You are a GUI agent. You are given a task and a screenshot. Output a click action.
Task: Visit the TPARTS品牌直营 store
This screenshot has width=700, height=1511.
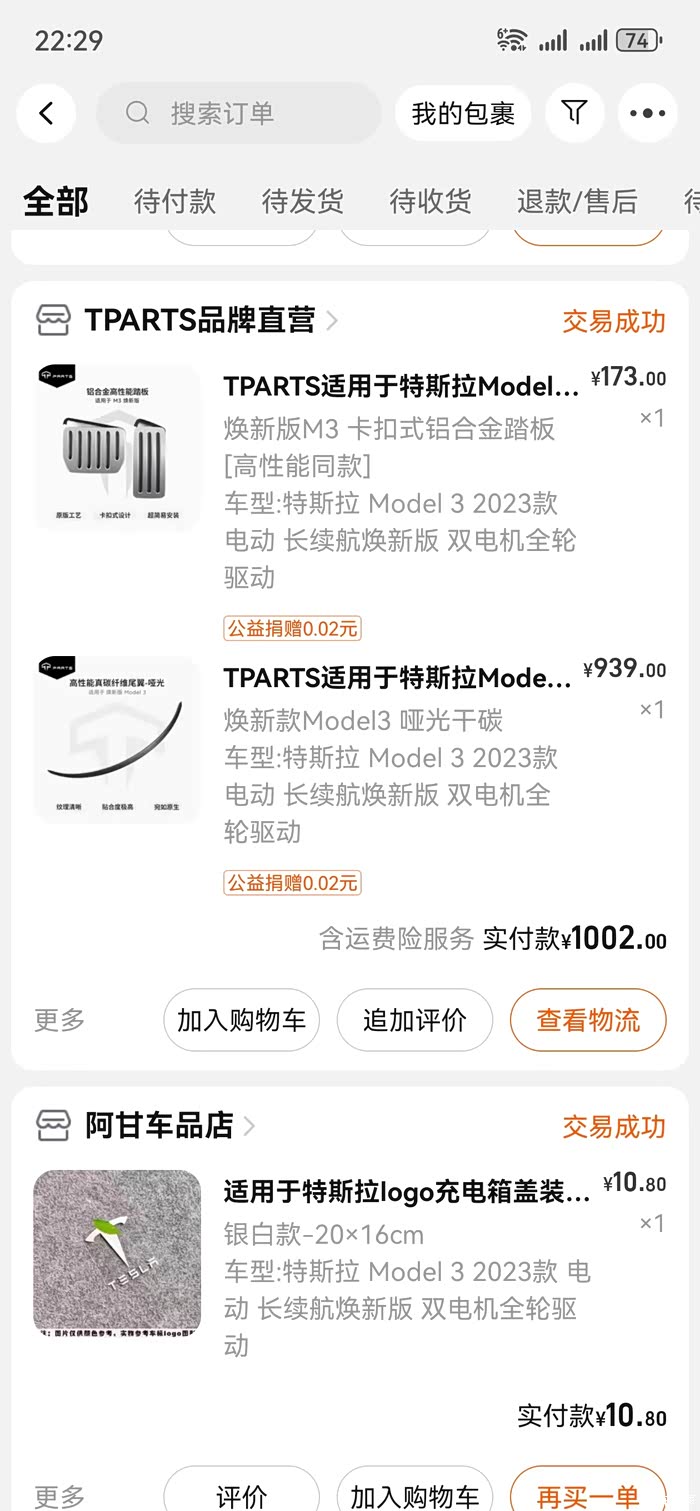199,320
